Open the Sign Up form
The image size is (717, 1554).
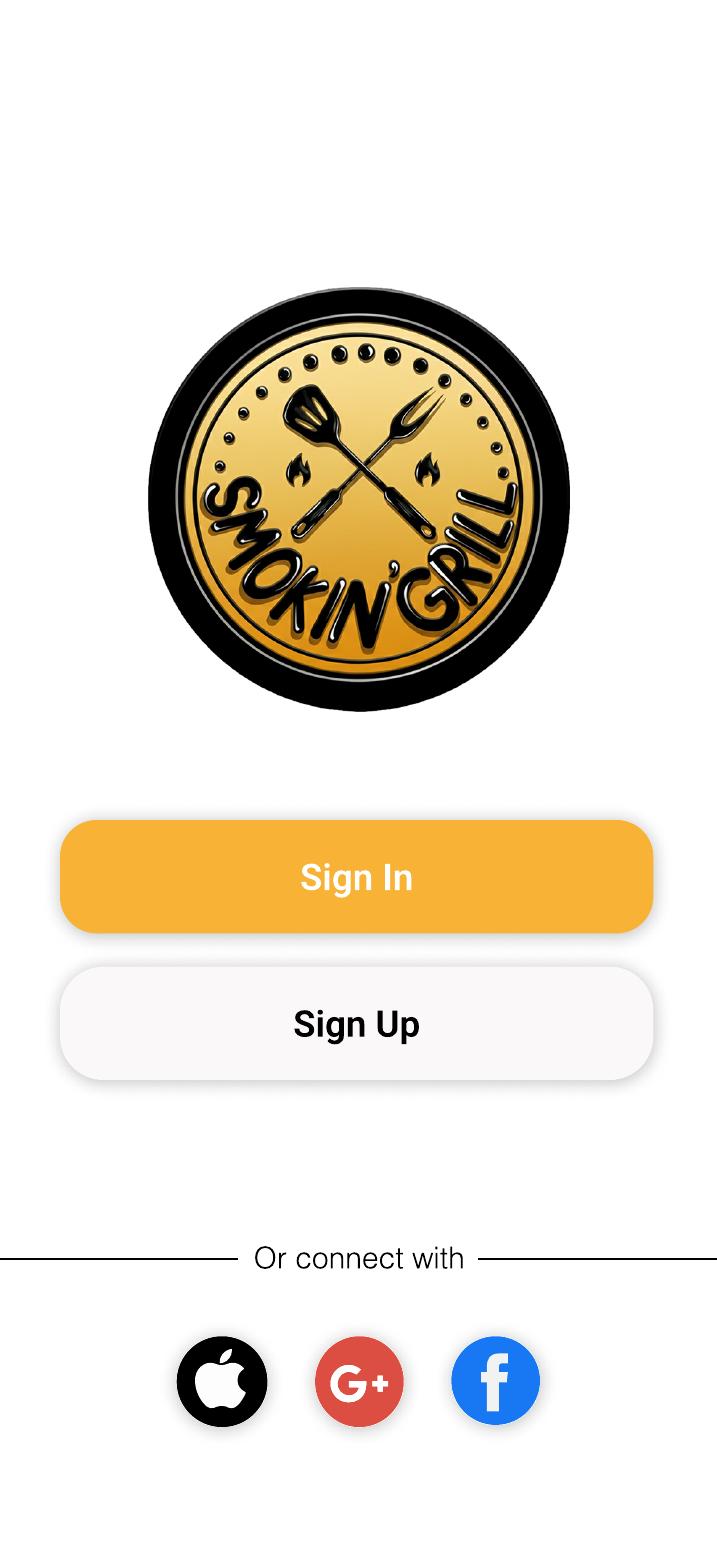click(x=356, y=1023)
